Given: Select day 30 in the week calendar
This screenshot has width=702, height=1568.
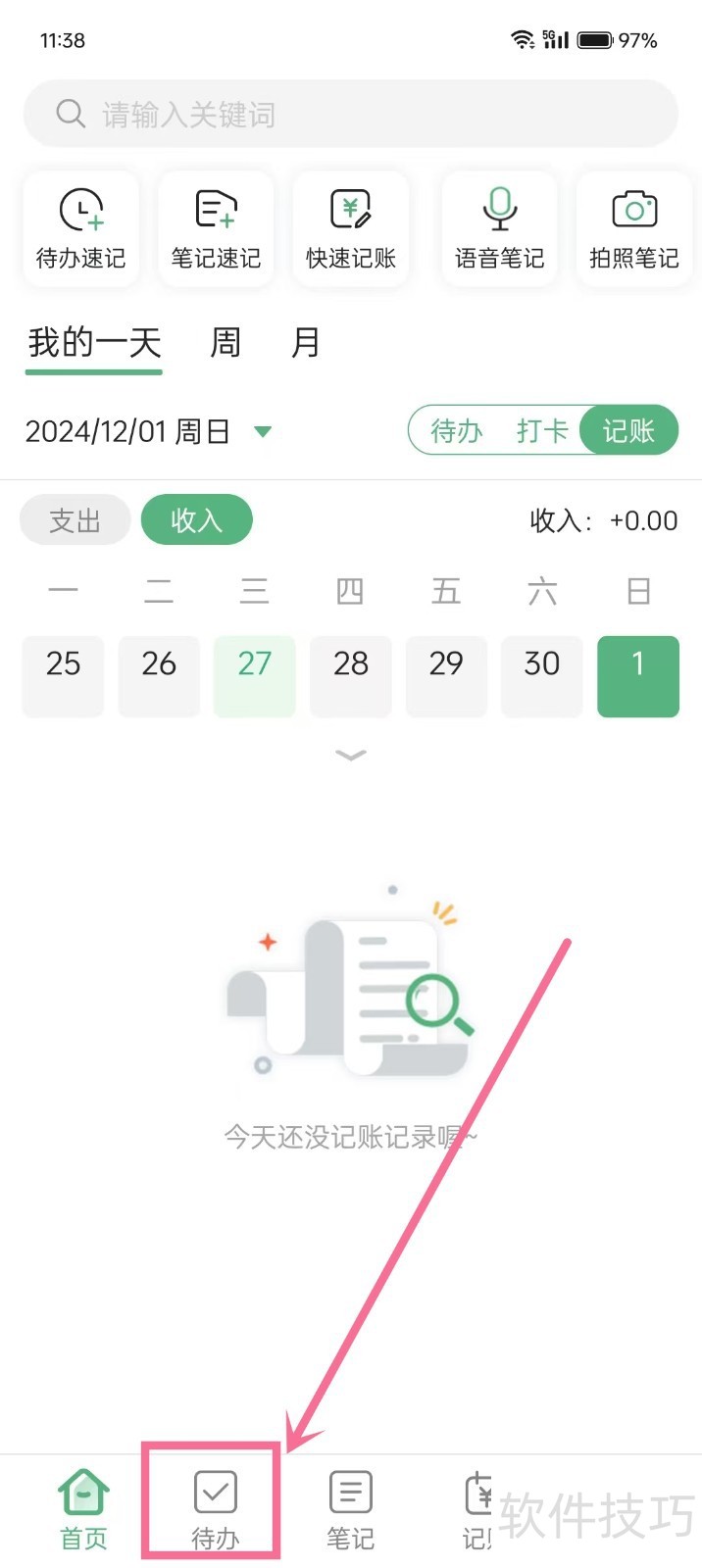Looking at the screenshot, I should click(541, 675).
